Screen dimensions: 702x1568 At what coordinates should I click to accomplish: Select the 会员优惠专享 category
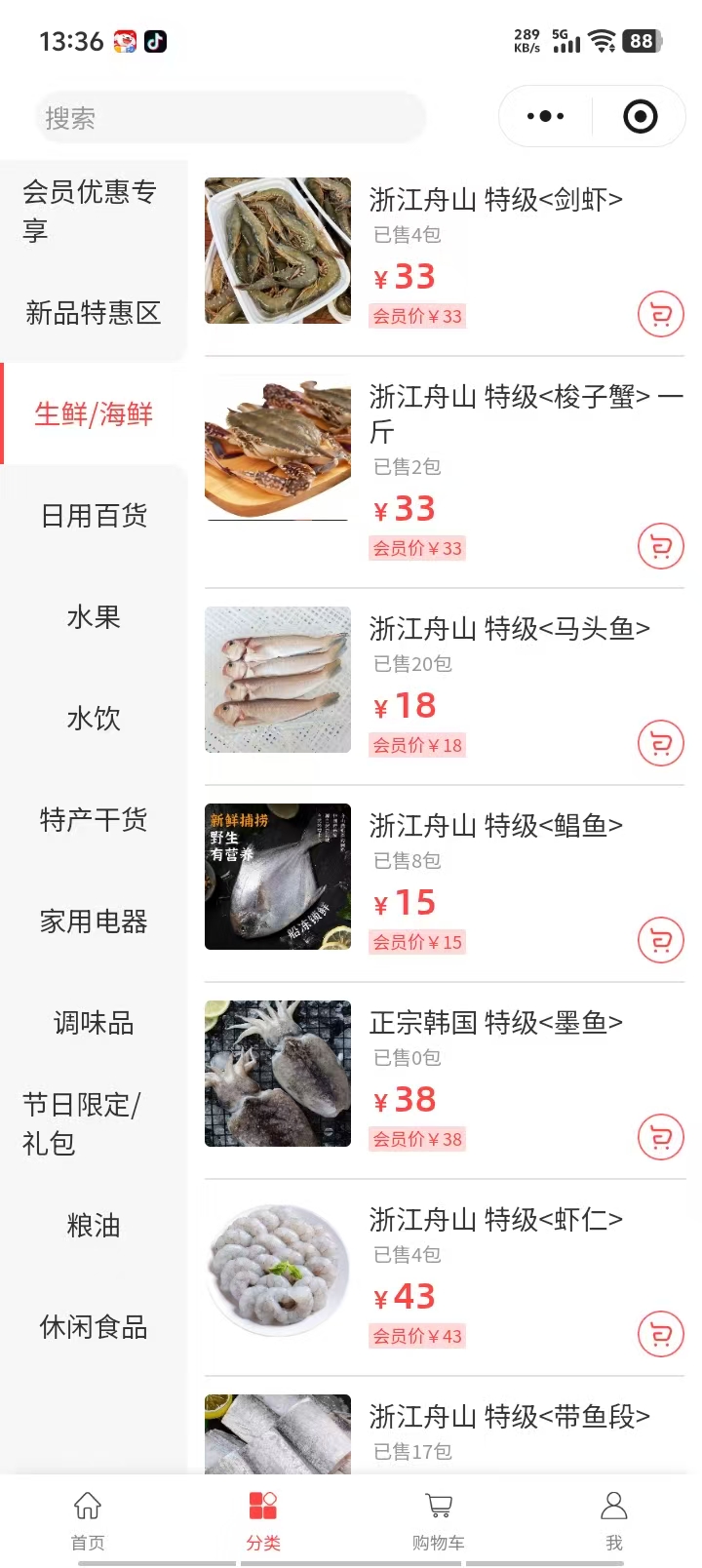pyautogui.click(x=91, y=211)
